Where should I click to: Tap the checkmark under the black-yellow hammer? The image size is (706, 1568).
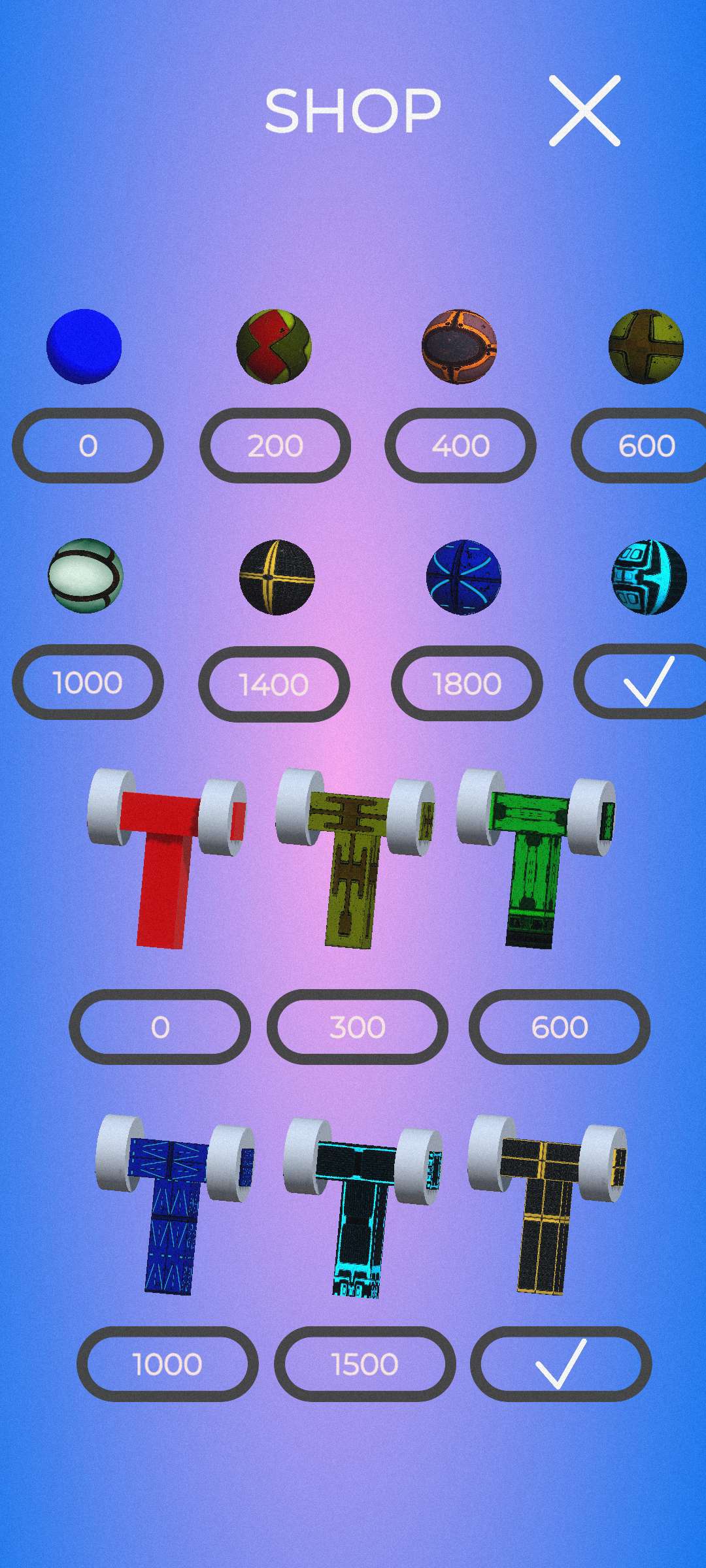coord(561,1364)
